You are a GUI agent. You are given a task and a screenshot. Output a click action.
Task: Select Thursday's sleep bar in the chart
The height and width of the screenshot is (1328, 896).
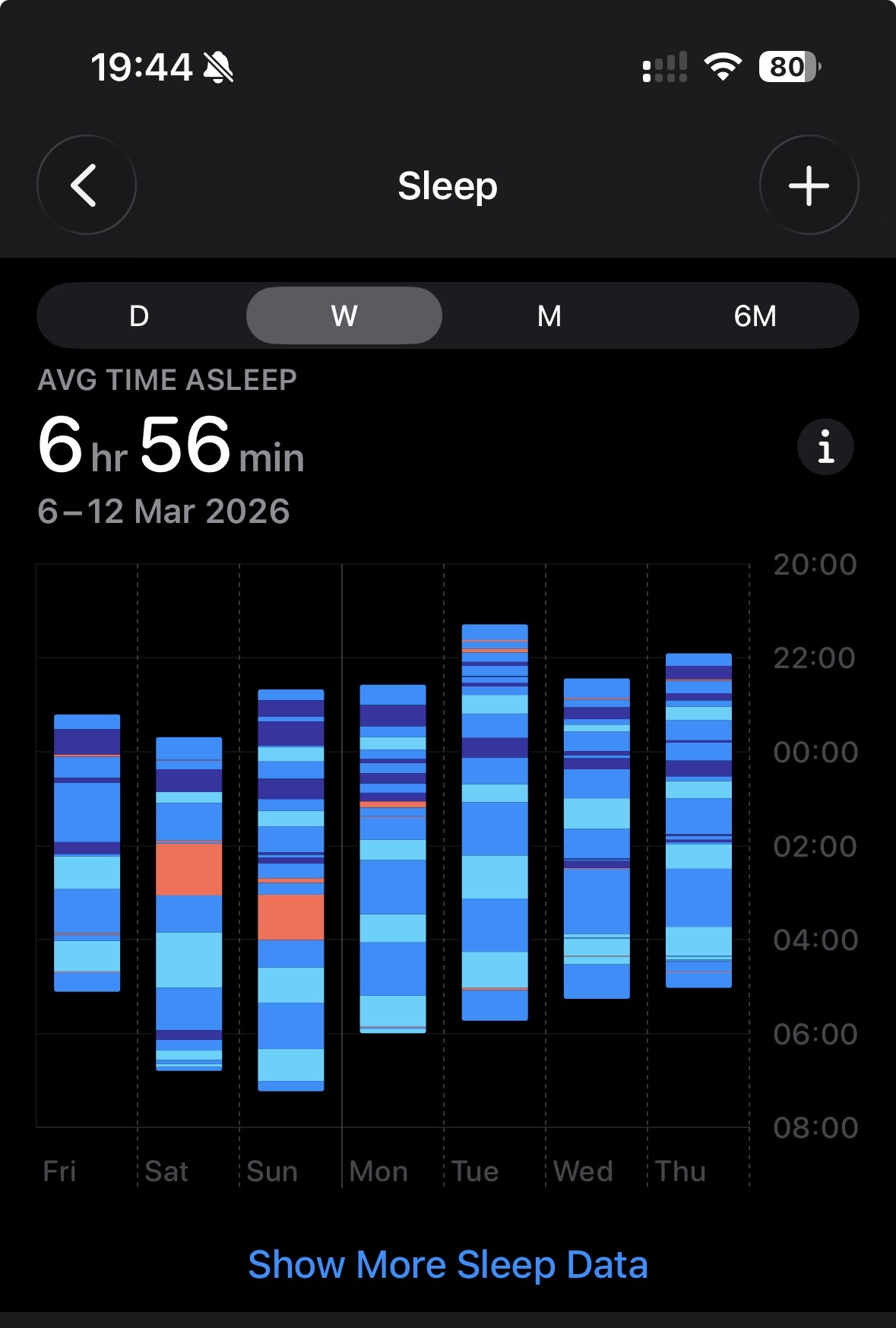(698, 820)
